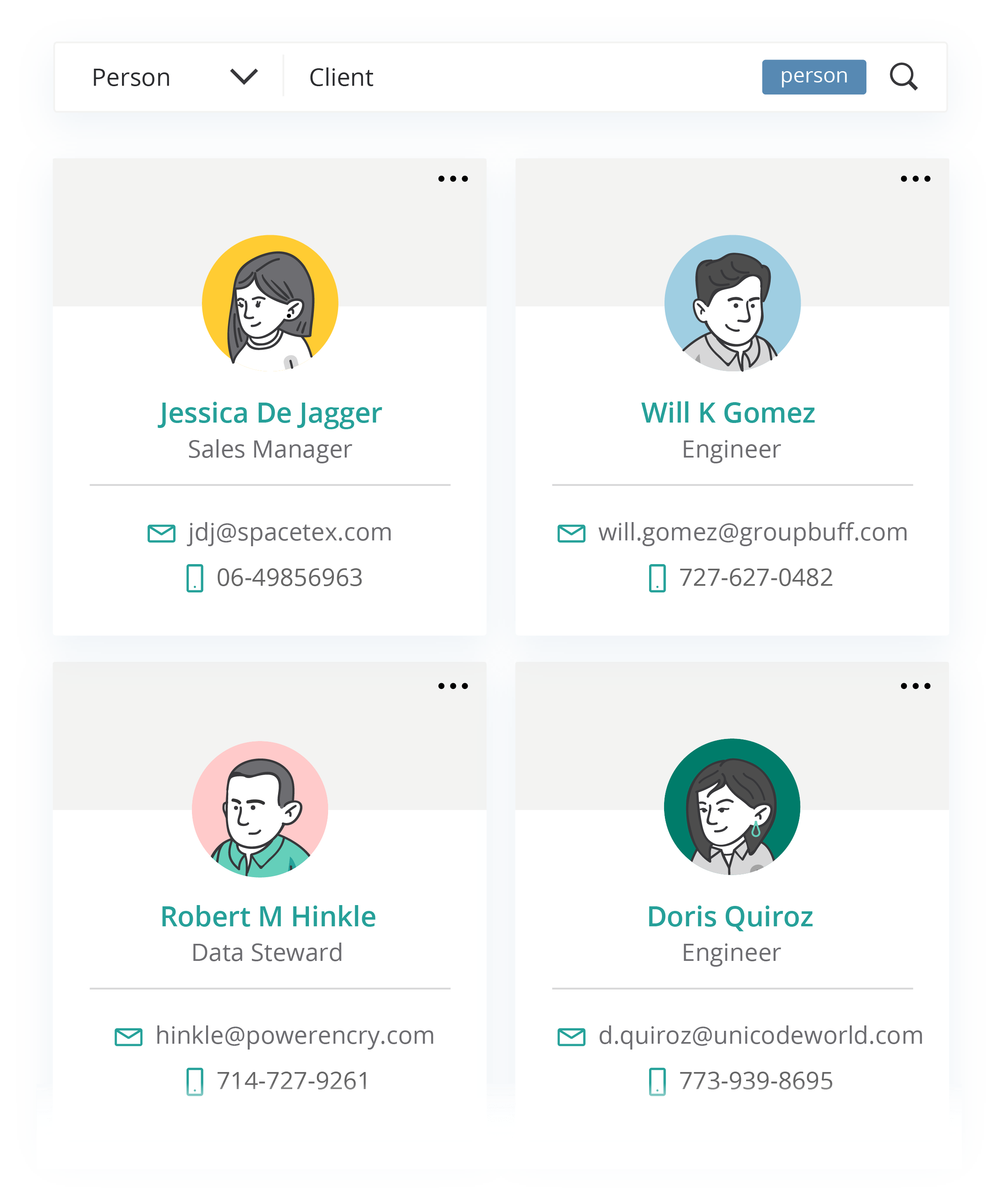The width and height of the screenshot is (1003, 1204).
Task: View Doris Quiroz's profile
Action: coord(729,917)
